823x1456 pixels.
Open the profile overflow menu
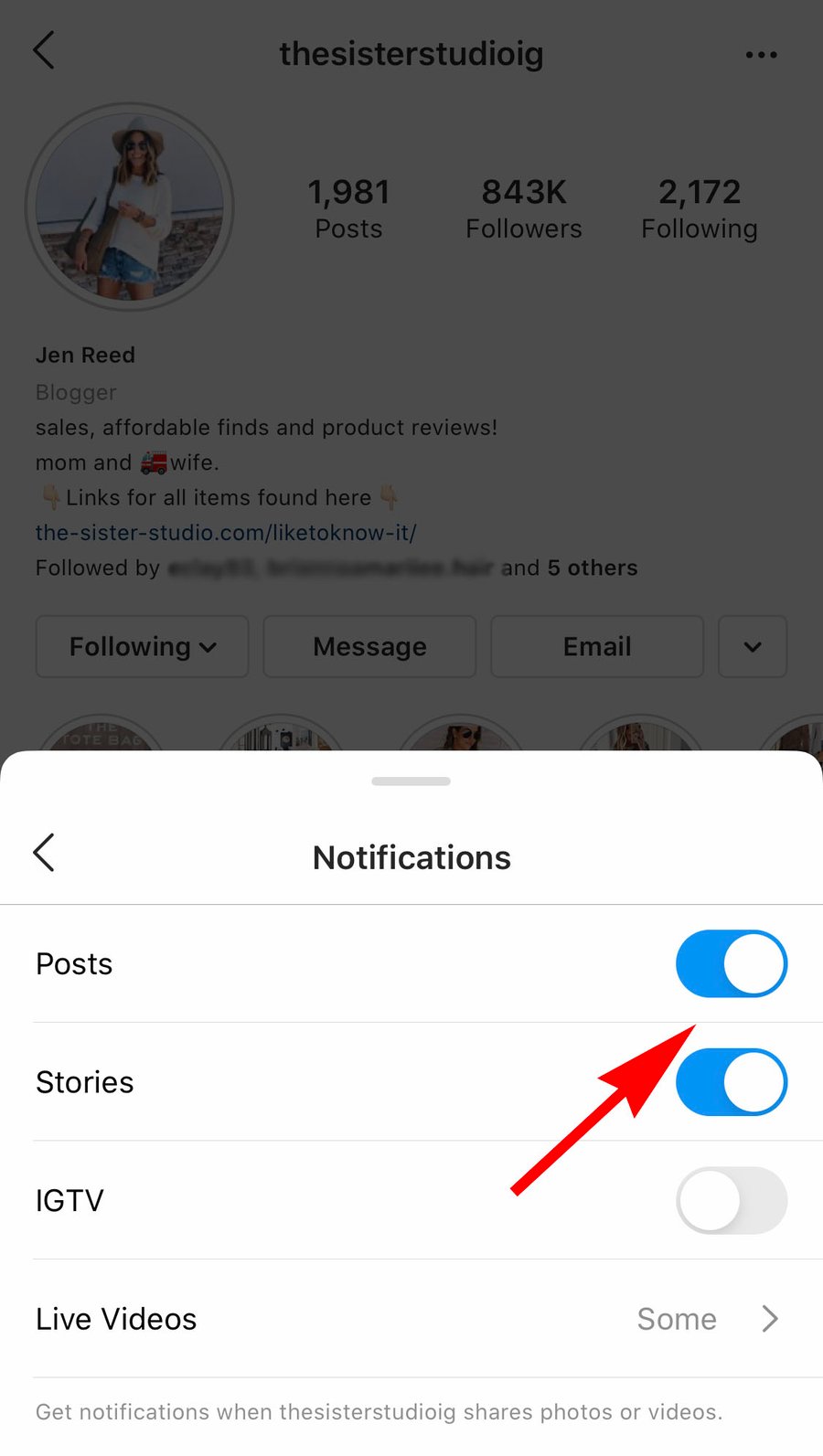[761, 55]
